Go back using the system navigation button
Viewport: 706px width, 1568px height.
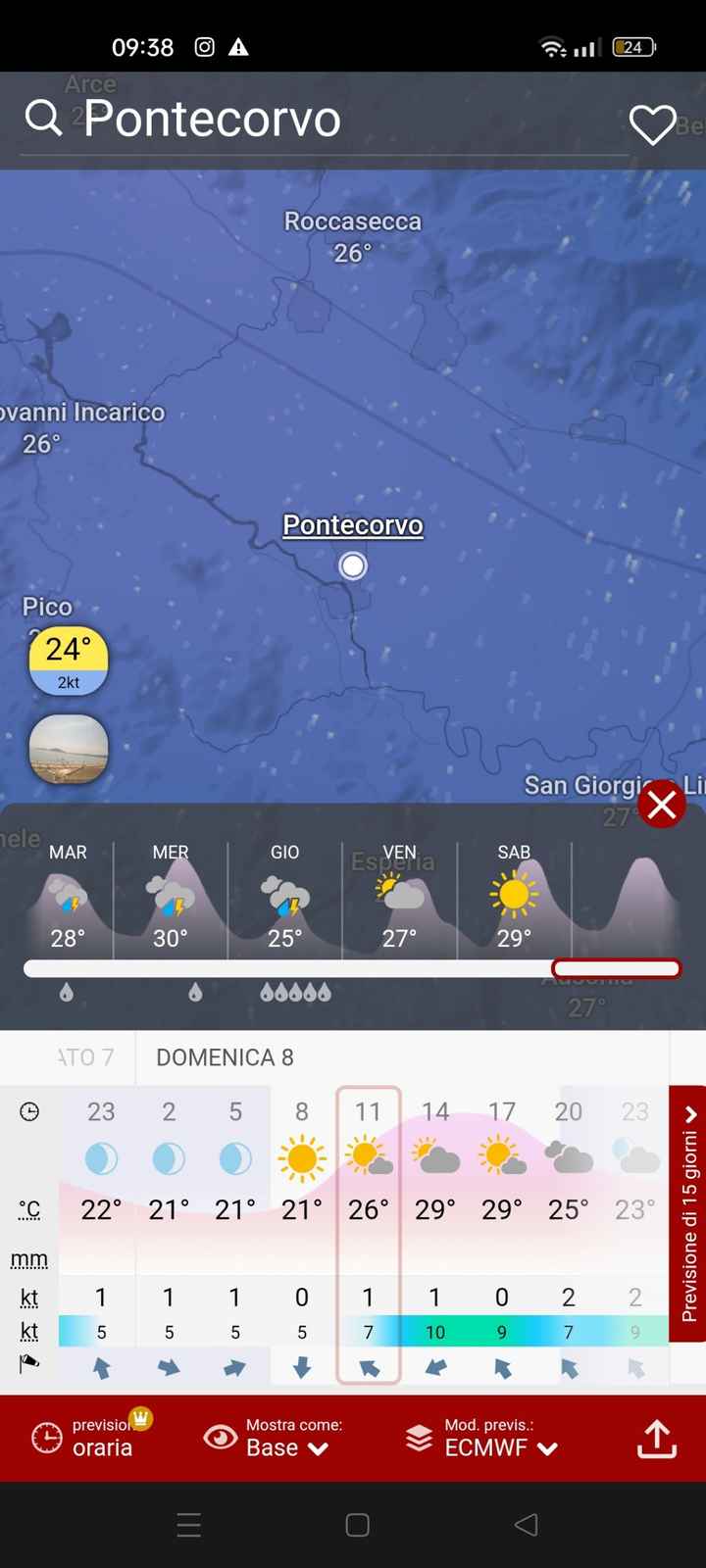pos(527,1524)
